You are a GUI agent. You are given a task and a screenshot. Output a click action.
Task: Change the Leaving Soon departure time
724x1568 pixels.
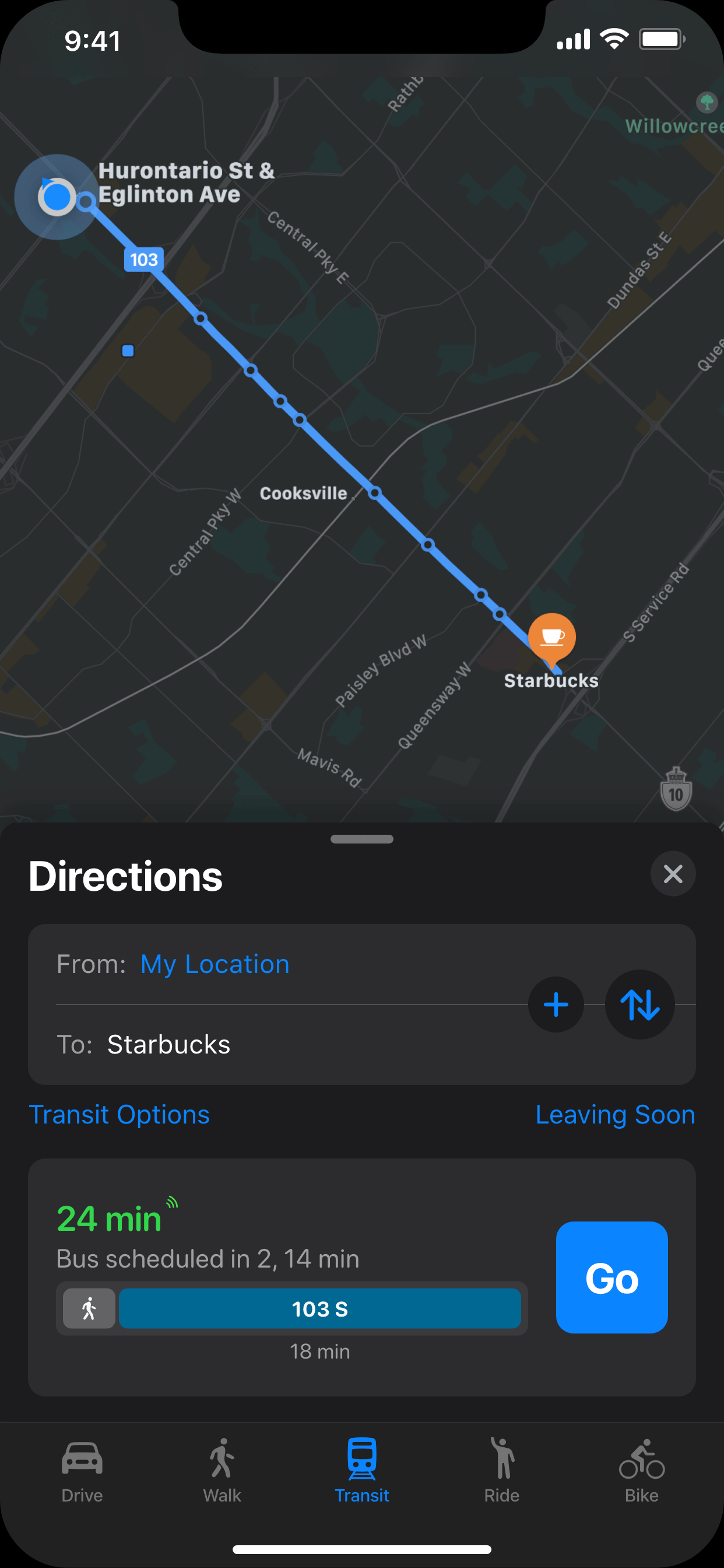pos(614,1115)
